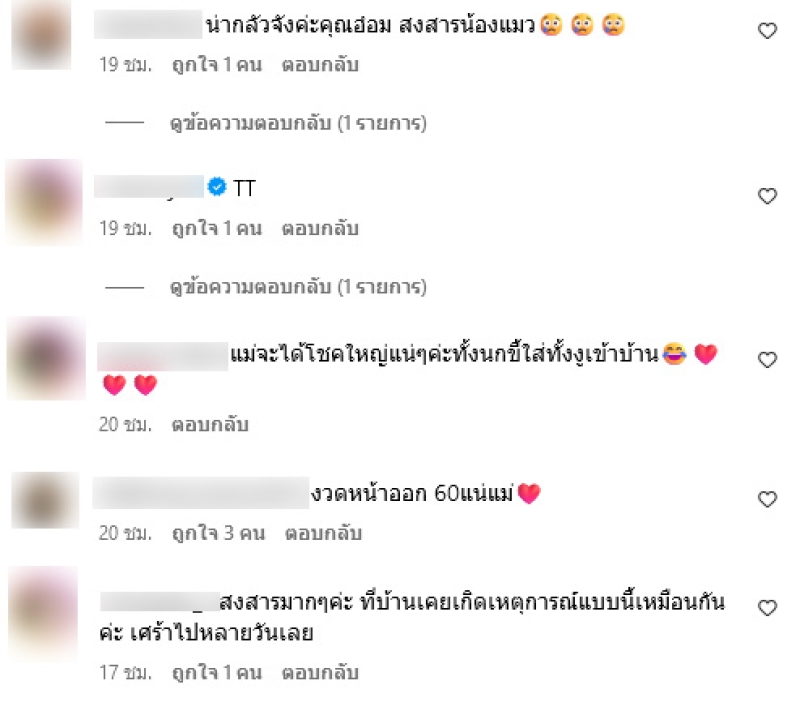The image size is (800, 715).
Task: Like the 'TT' comment
Action: [x=767, y=197]
